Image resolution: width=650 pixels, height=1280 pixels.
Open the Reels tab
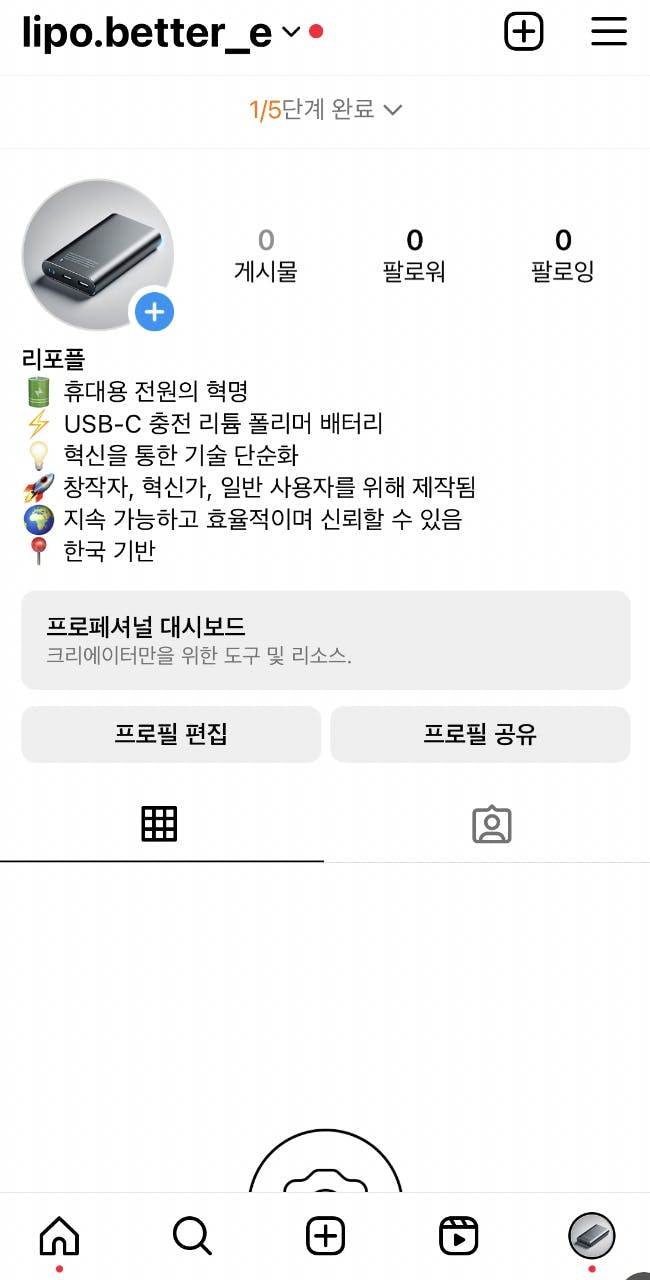point(458,1236)
